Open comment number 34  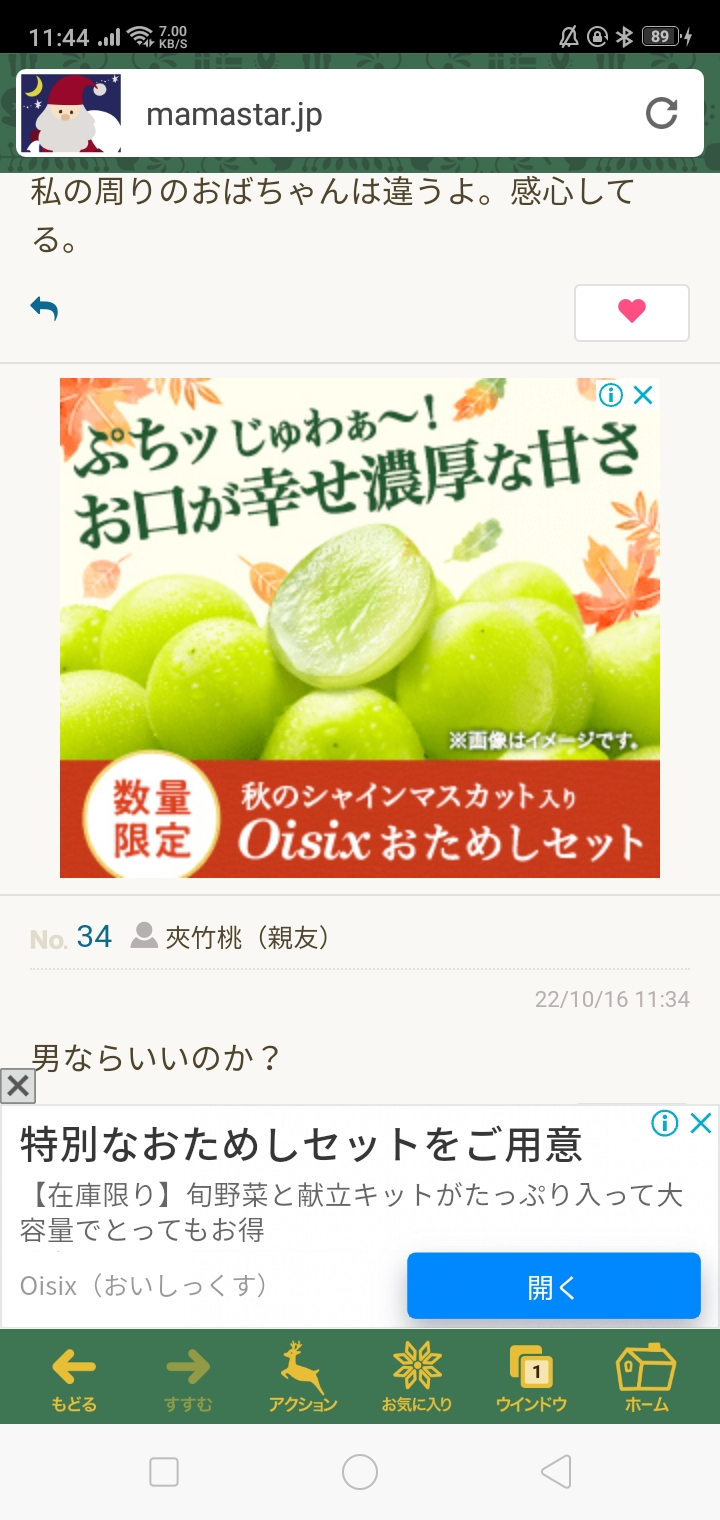(94, 937)
